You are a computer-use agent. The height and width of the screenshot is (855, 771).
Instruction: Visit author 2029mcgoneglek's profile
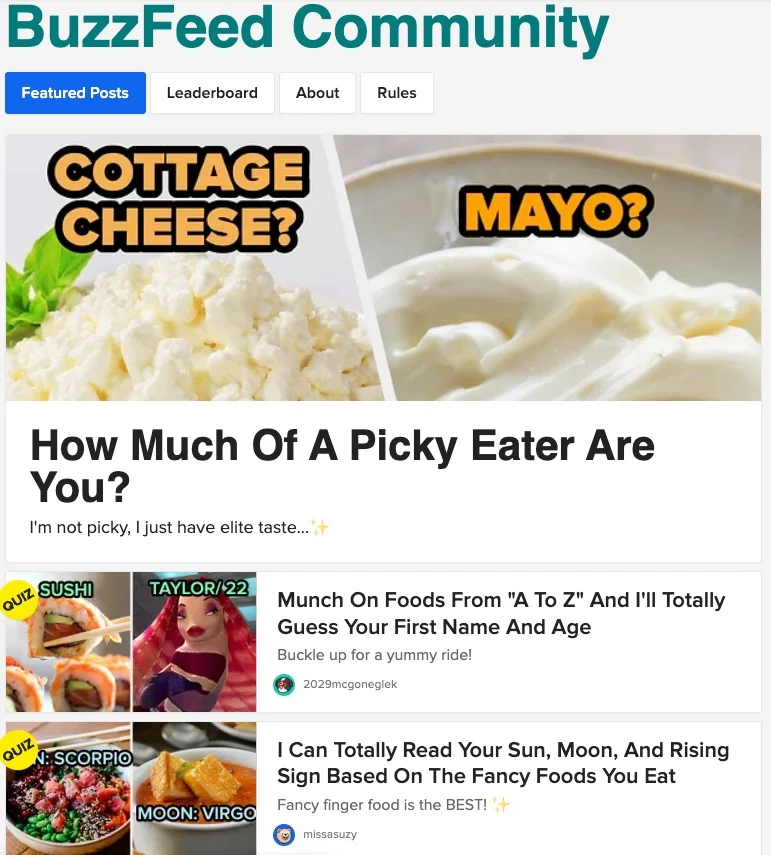pos(349,684)
